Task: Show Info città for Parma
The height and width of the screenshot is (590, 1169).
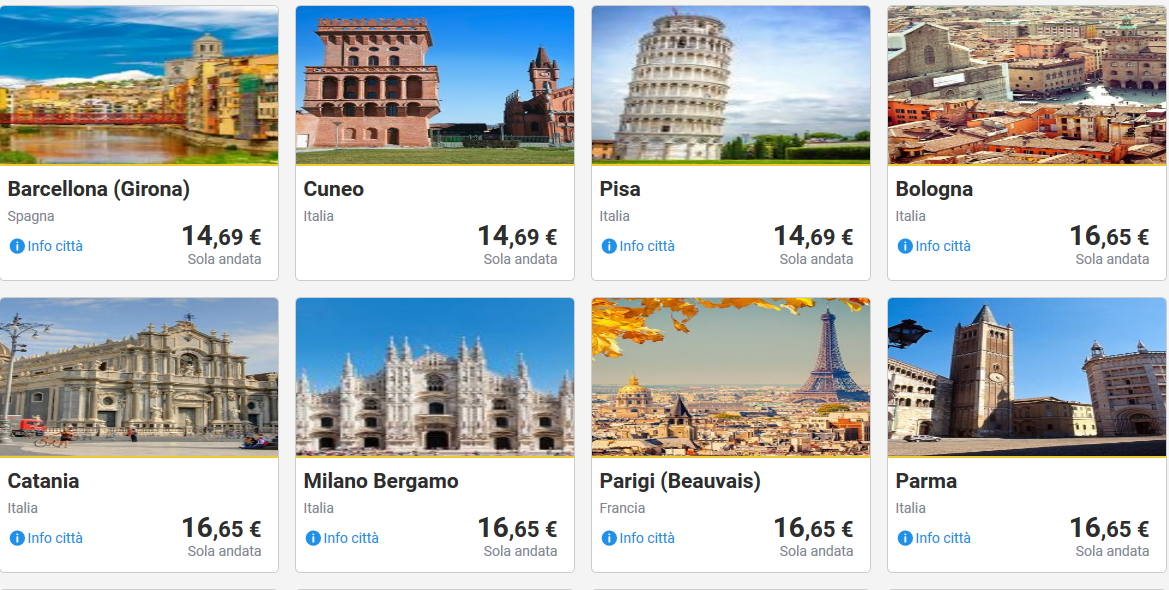Action: pyautogui.click(x=935, y=538)
